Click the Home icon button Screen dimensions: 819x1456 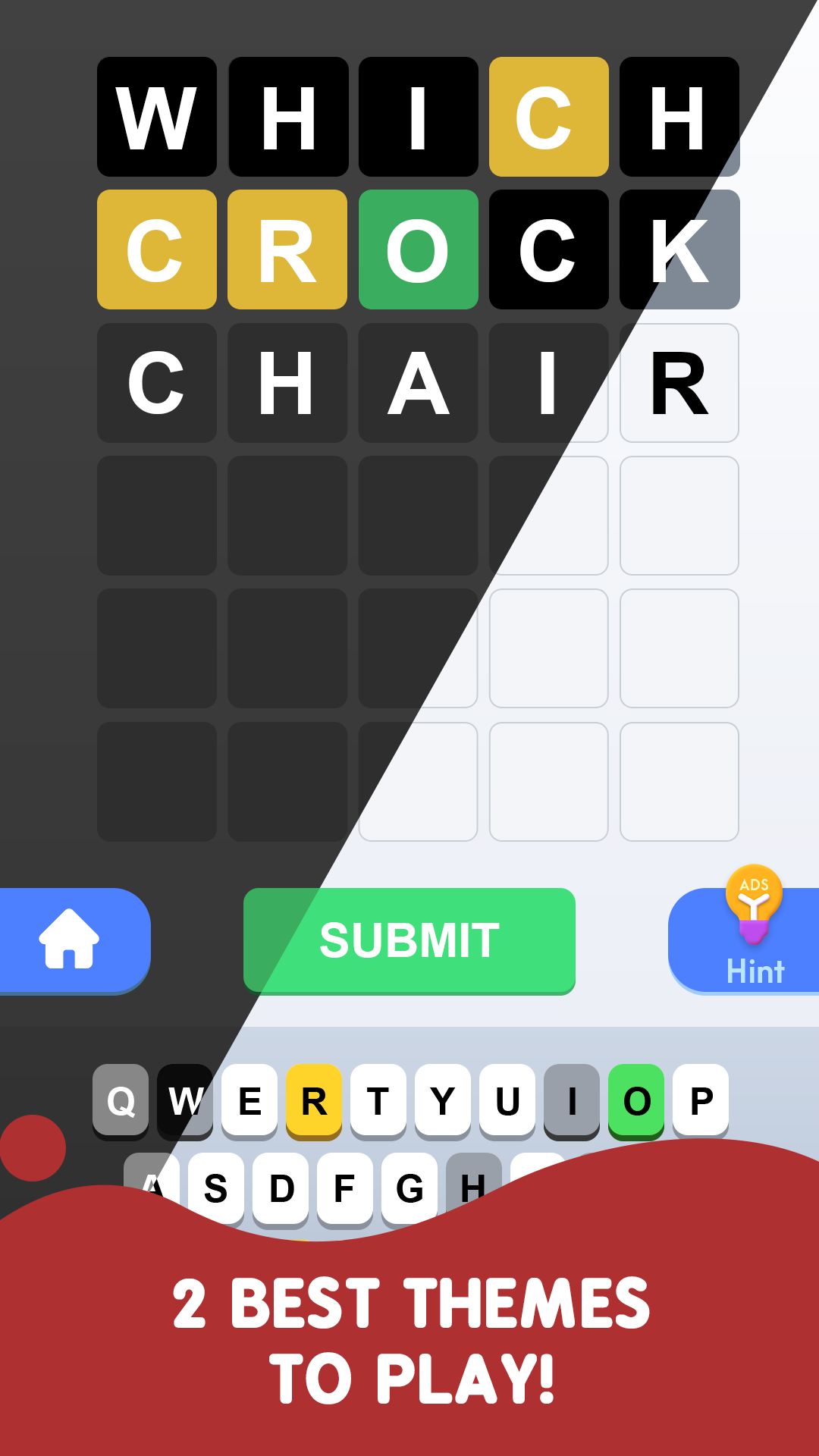68,939
